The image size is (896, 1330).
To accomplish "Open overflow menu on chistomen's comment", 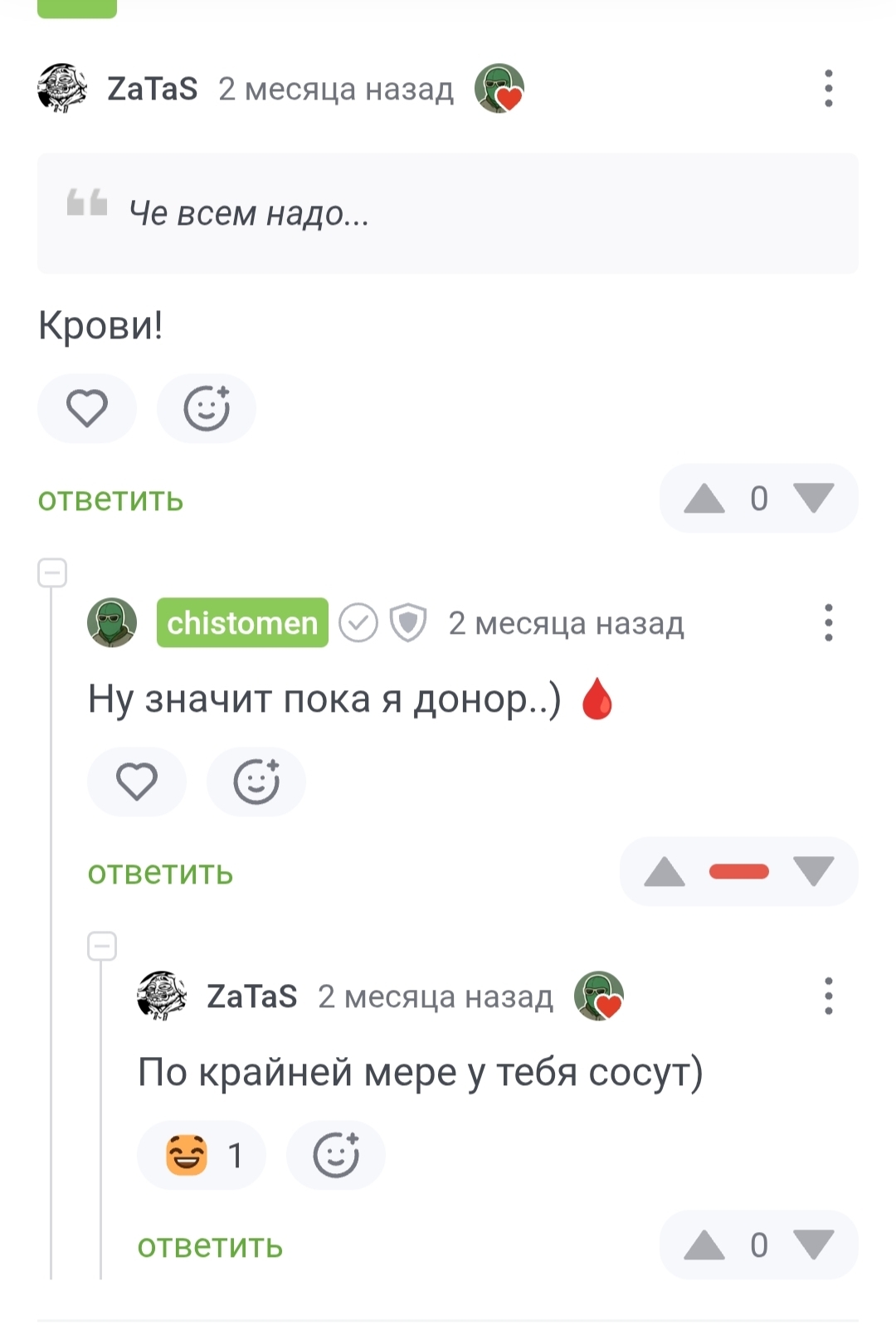I will (828, 622).
